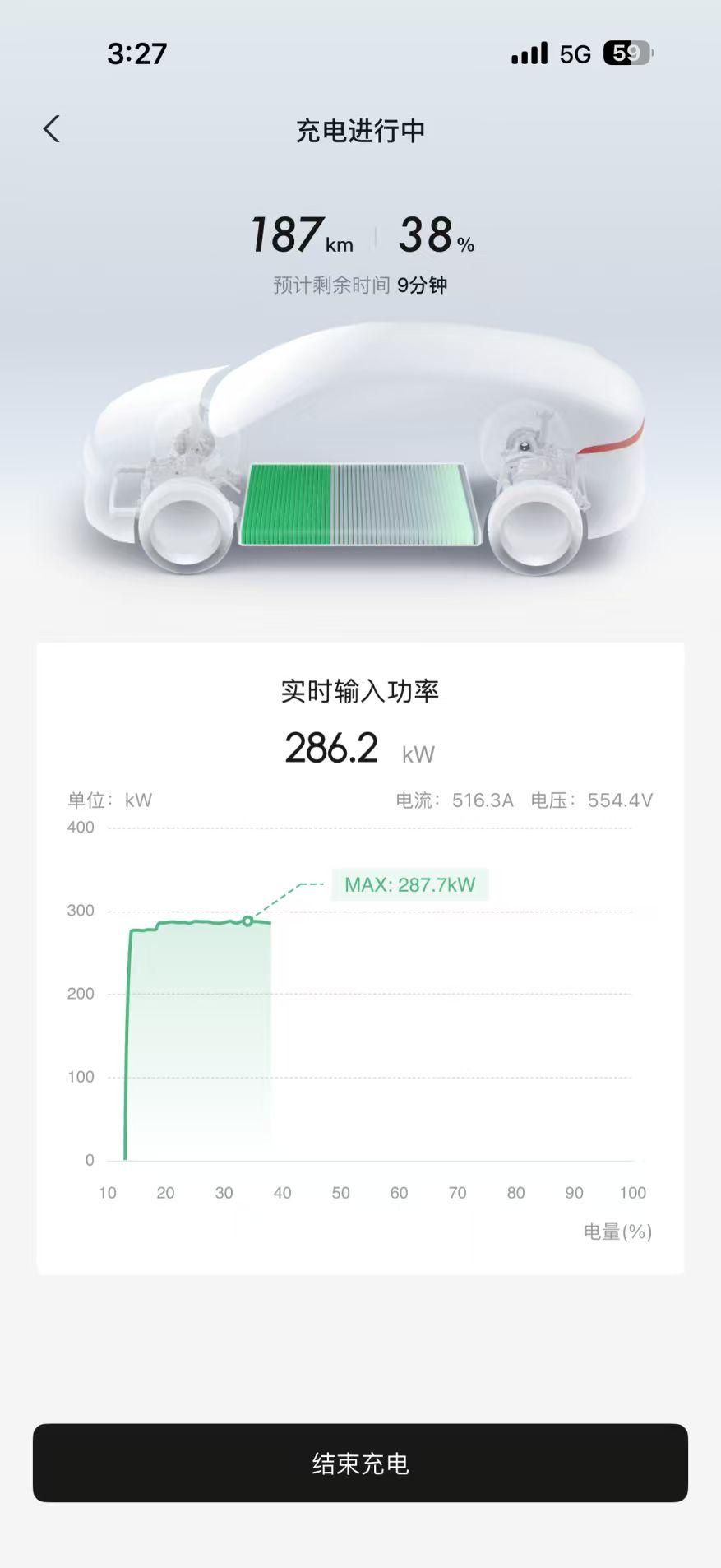Screen dimensions: 721x1568
Task: Tap the cellular signal strength icon
Action: [531, 52]
